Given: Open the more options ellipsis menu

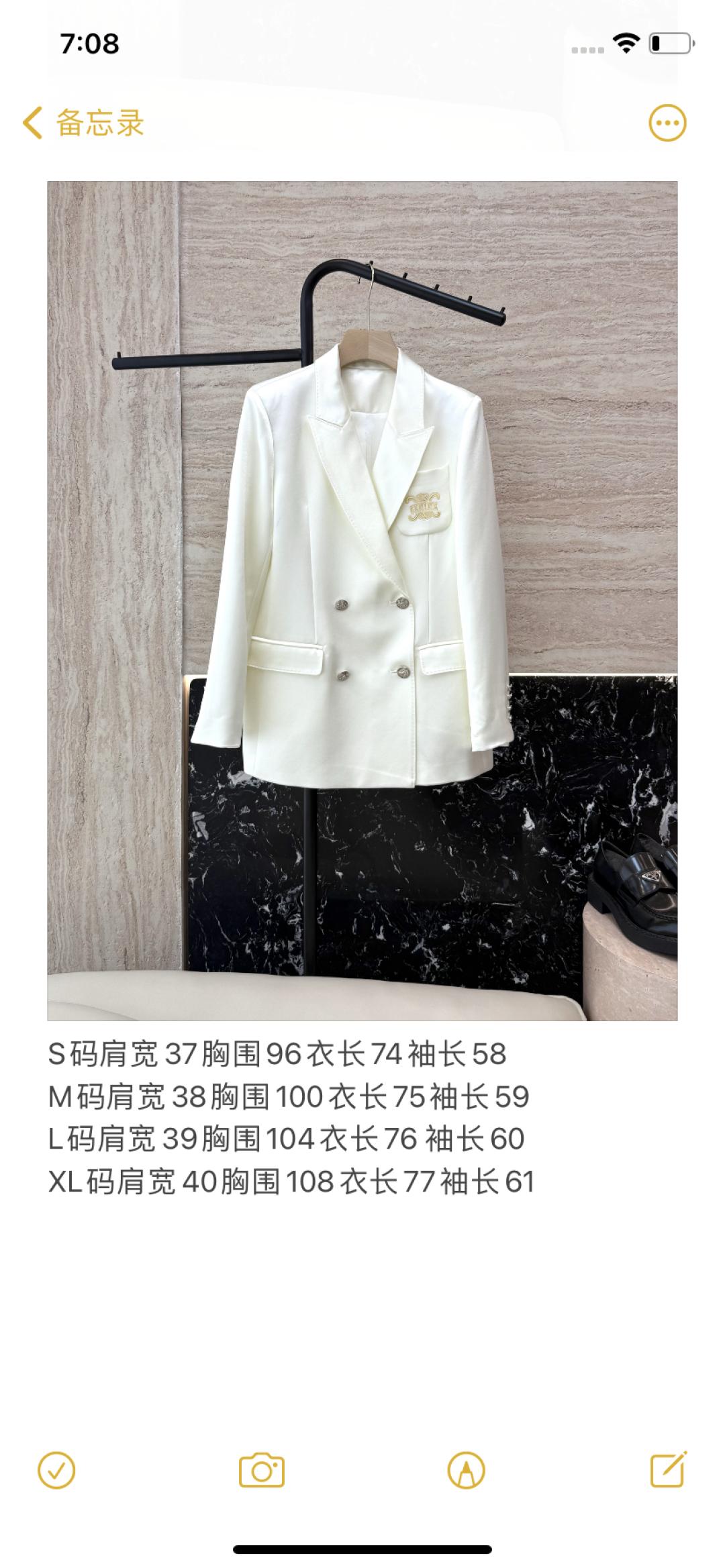Looking at the screenshot, I should (x=667, y=123).
